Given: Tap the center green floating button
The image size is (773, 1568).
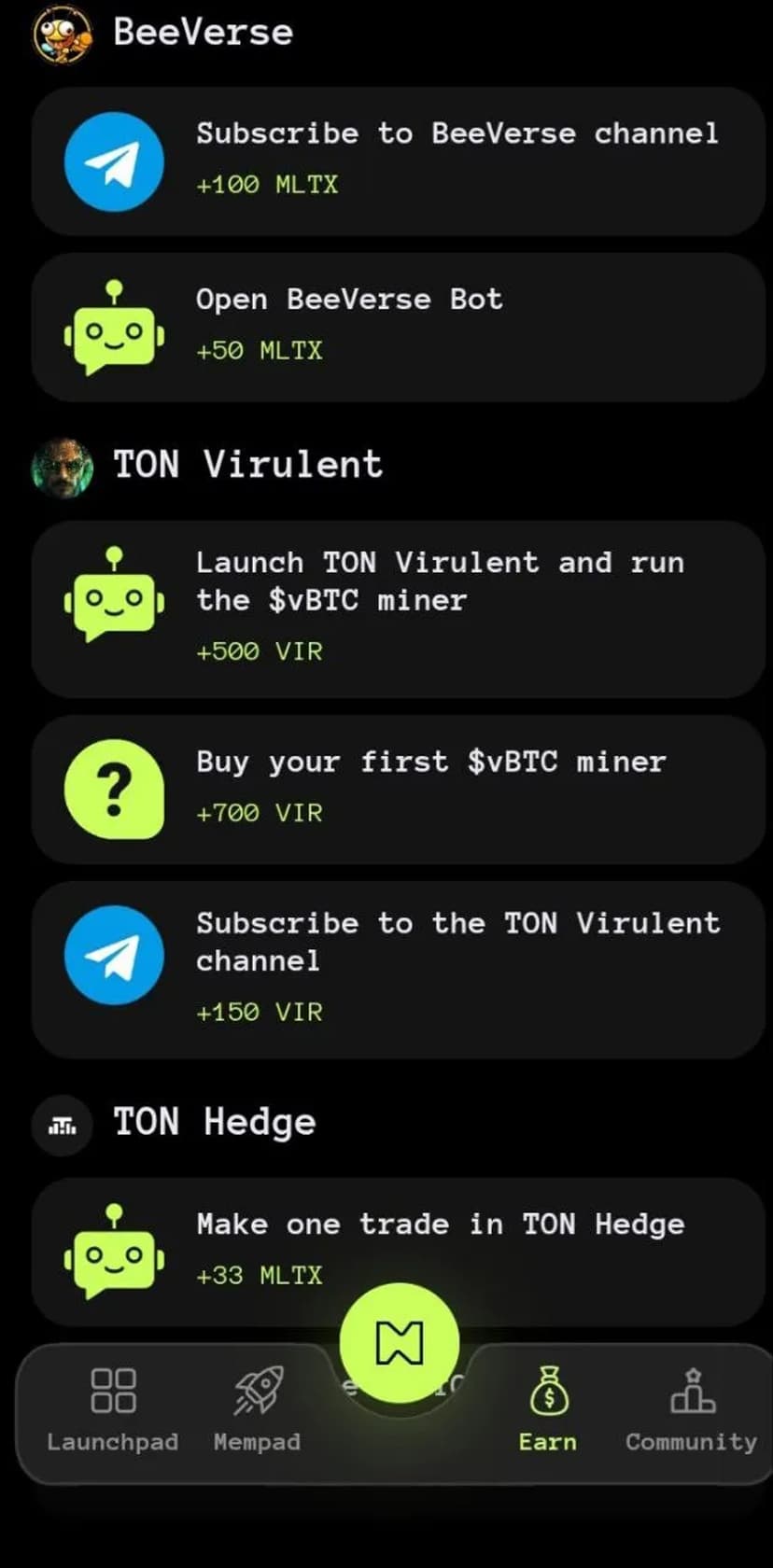Looking at the screenshot, I should click(x=400, y=1342).
